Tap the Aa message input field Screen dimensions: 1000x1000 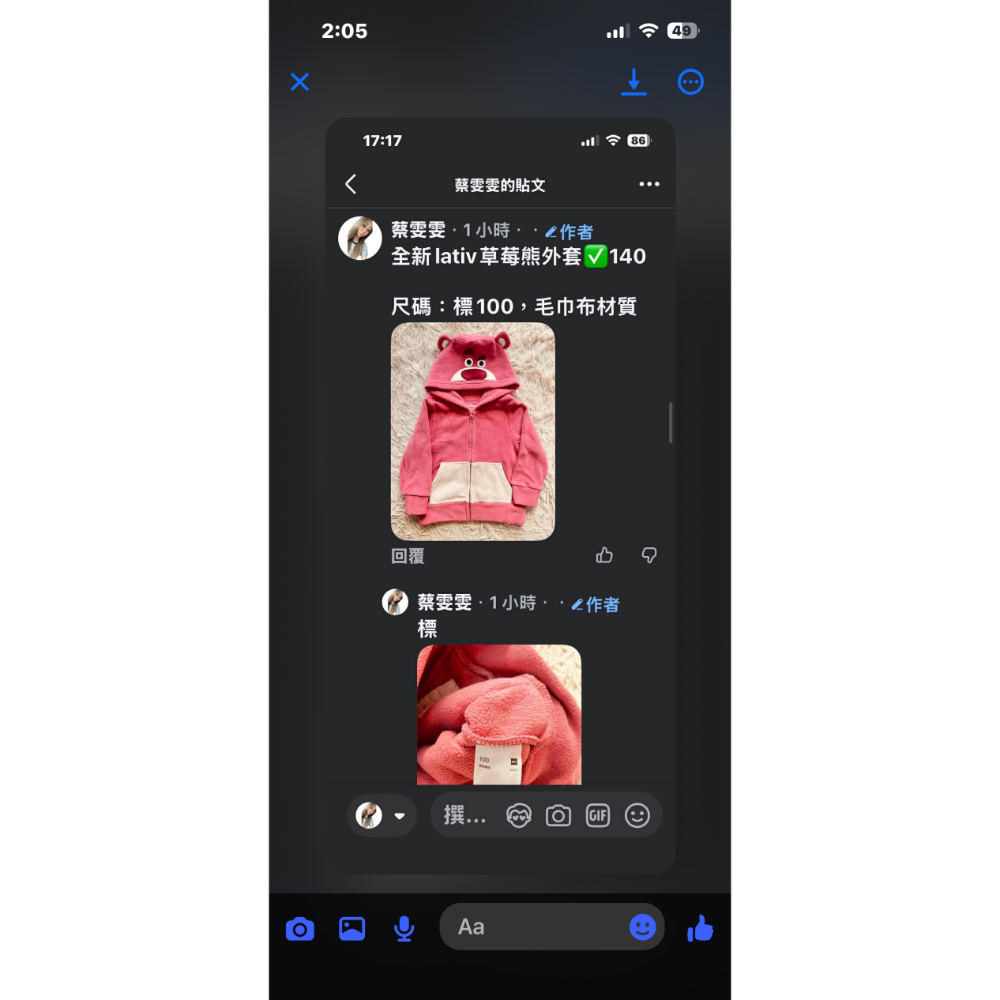coord(530,927)
